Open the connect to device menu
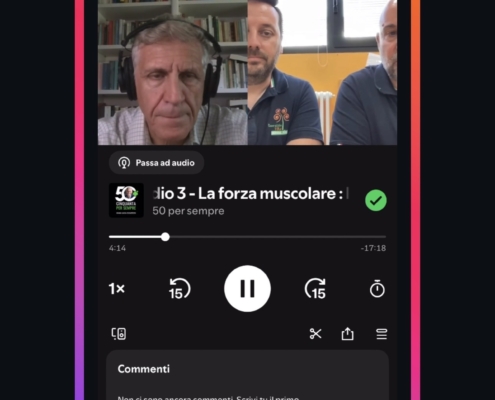Viewport: 495px width, 400px height. click(119, 334)
